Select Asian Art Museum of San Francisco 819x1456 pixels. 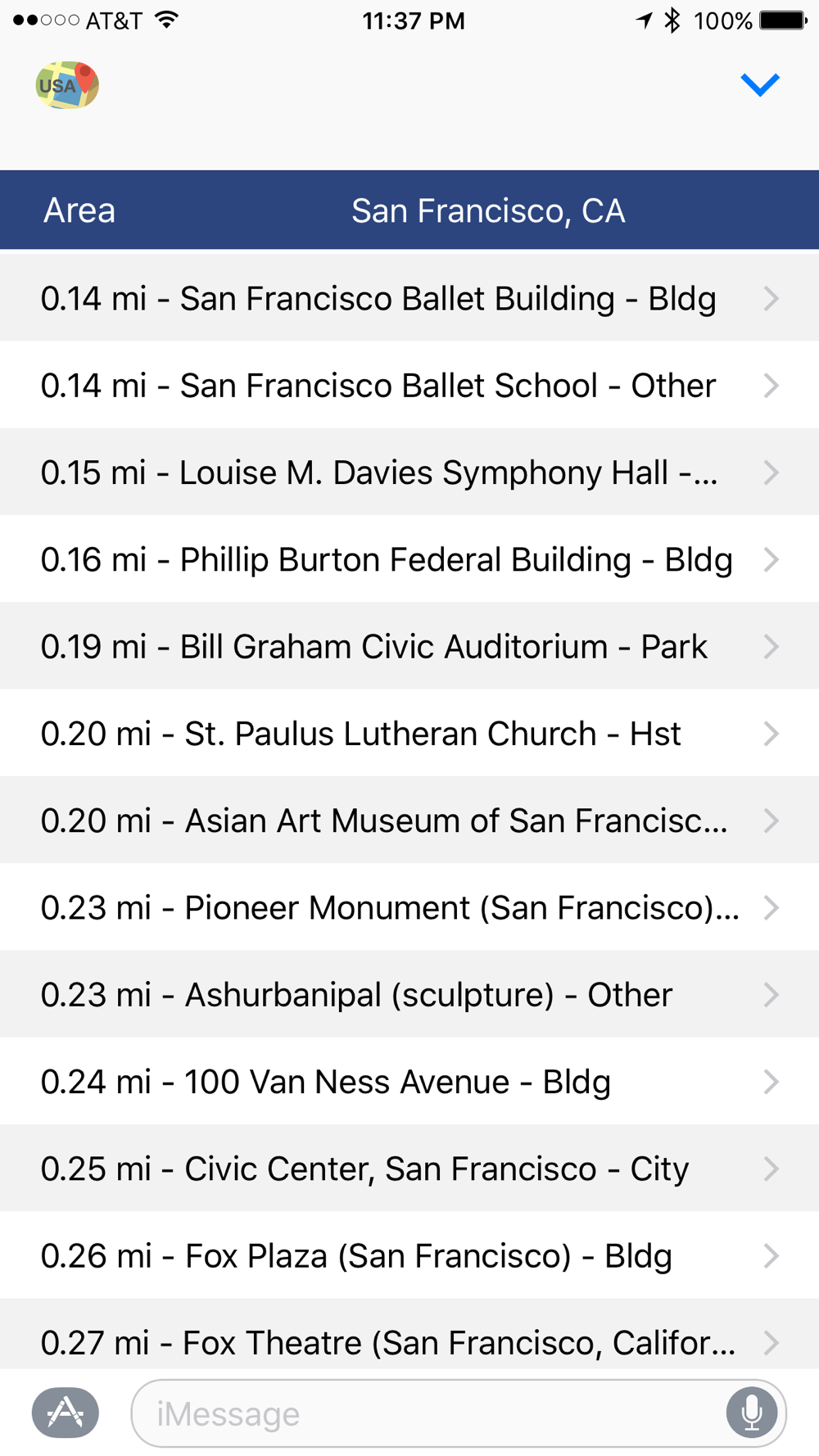pyautogui.click(x=409, y=821)
